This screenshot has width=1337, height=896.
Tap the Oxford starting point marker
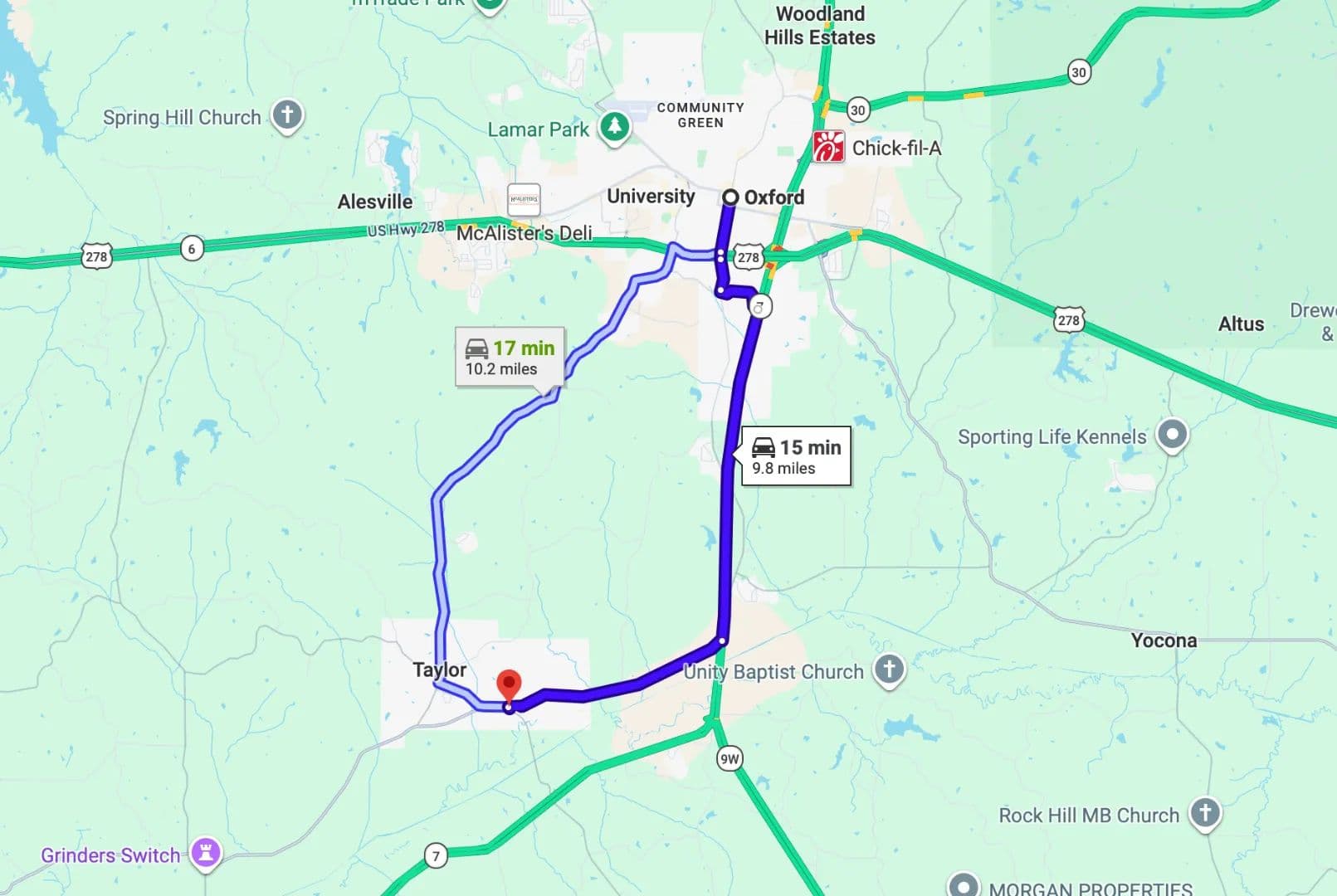[x=730, y=197]
